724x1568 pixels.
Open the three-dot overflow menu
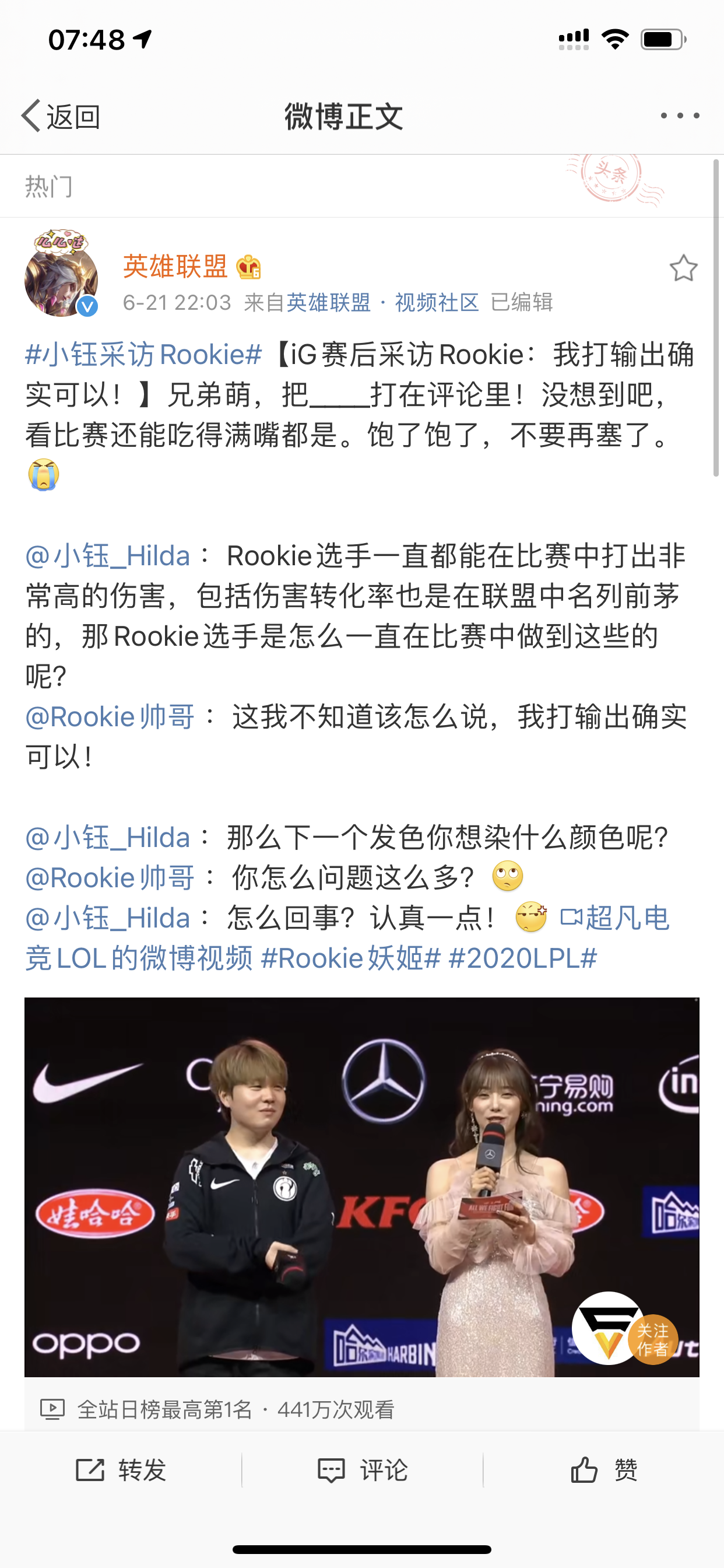(680, 116)
